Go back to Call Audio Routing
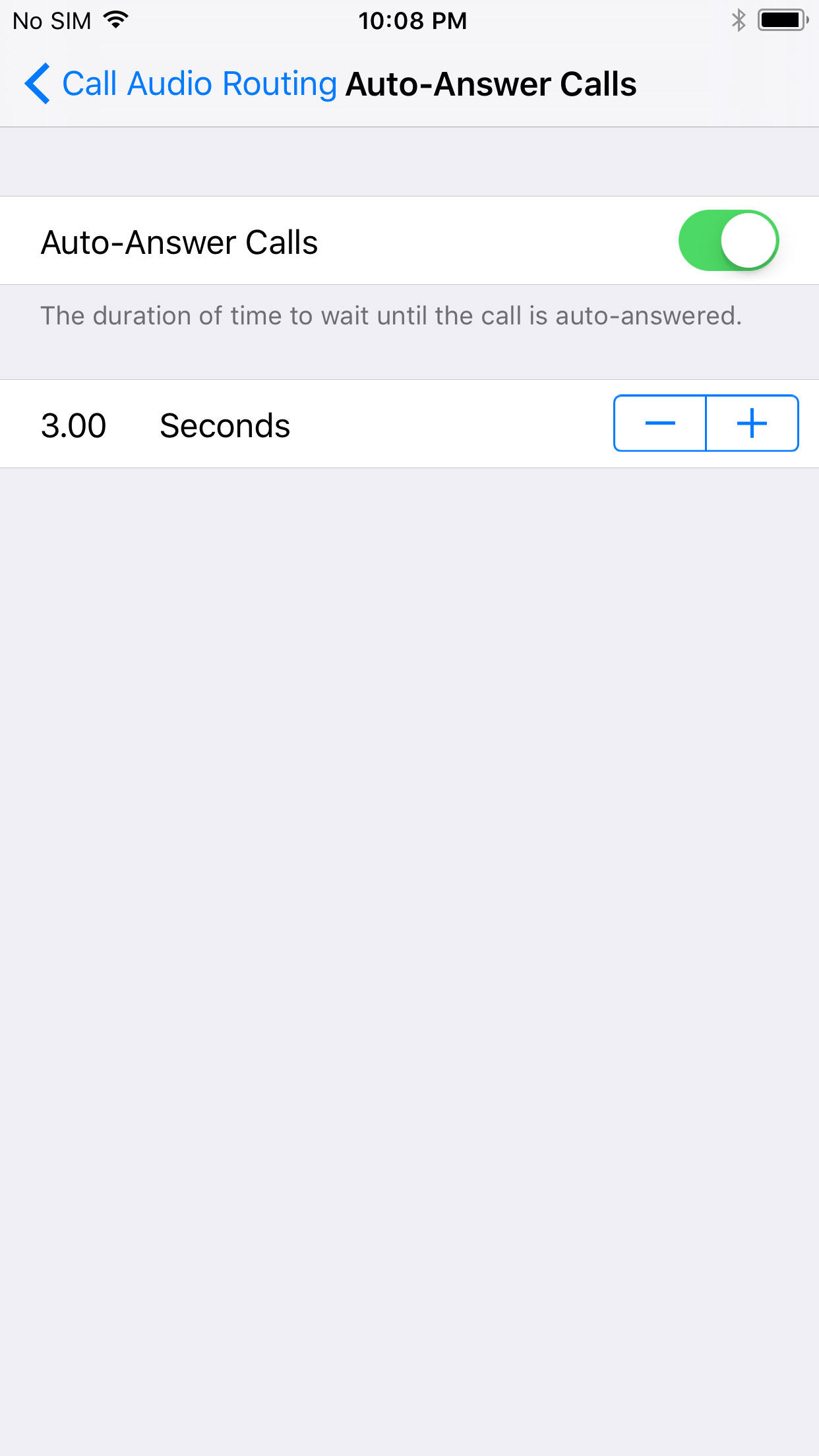Viewport: 819px width, 1456px height. click(x=181, y=84)
